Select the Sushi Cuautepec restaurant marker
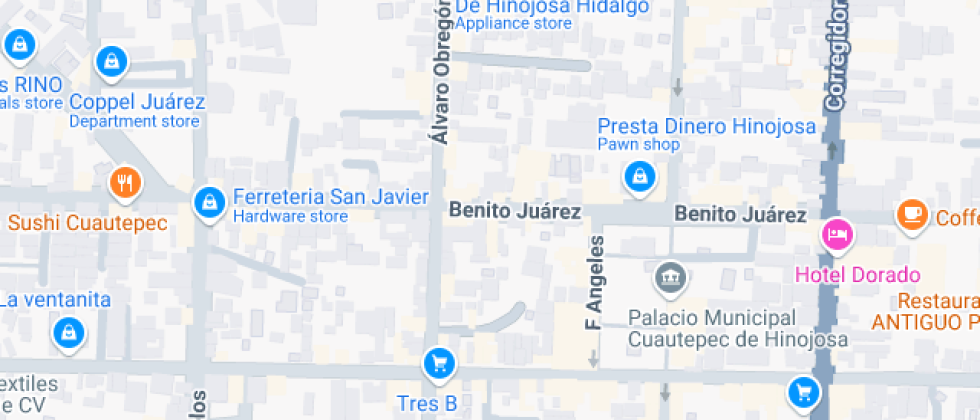Viewport: 980px width, 420px height. 124,182
